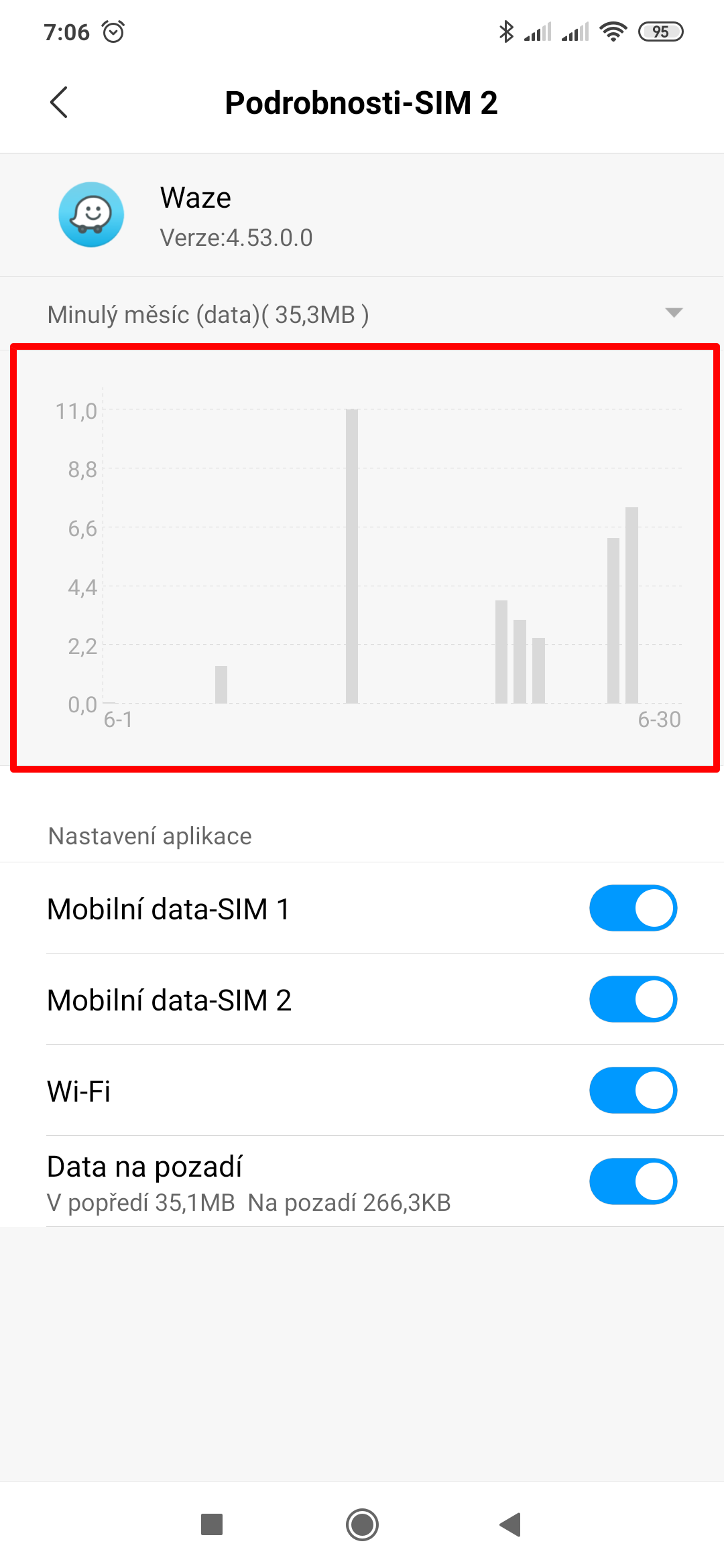Viewport: 724px width, 1568px height.
Task: Tap the system home button
Action: click(362, 1524)
